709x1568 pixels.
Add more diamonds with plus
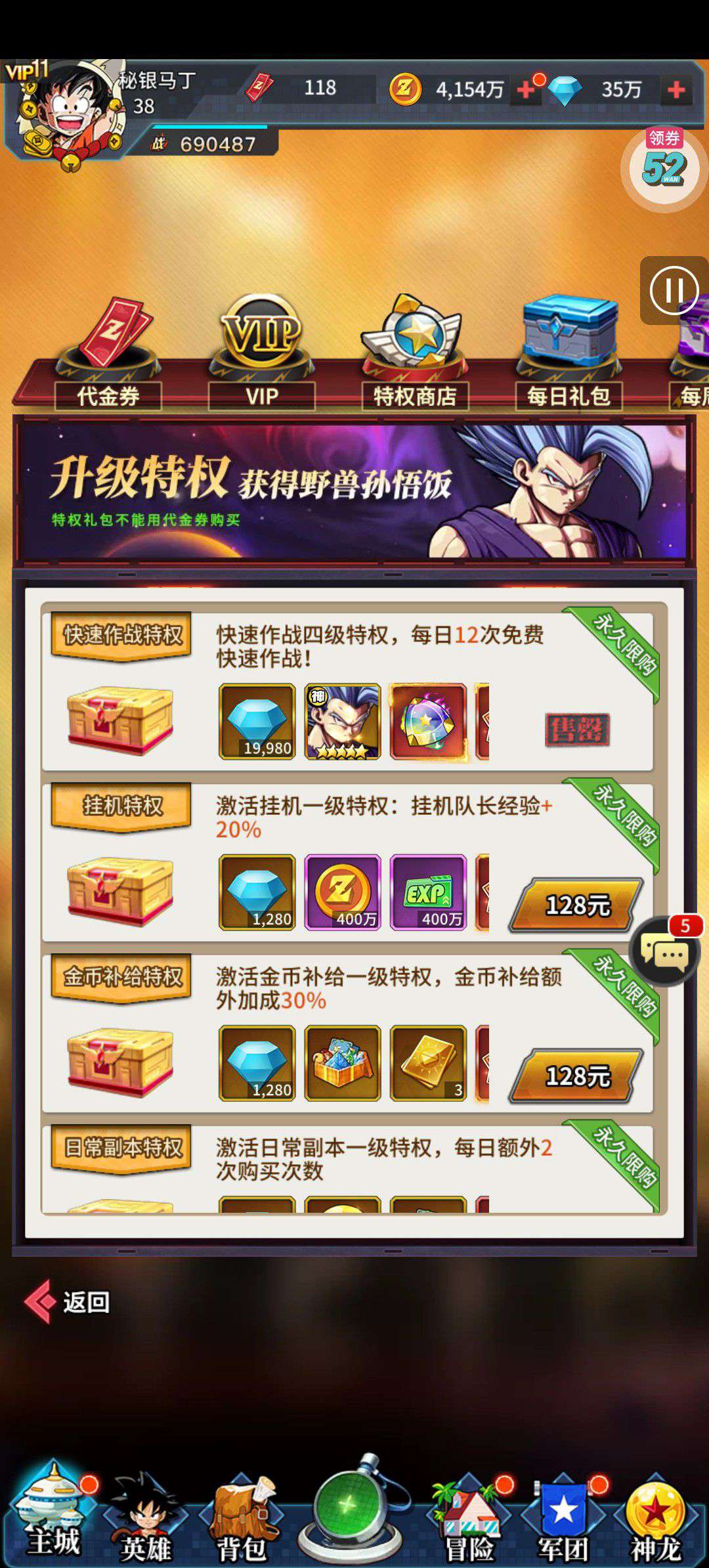[676, 89]
